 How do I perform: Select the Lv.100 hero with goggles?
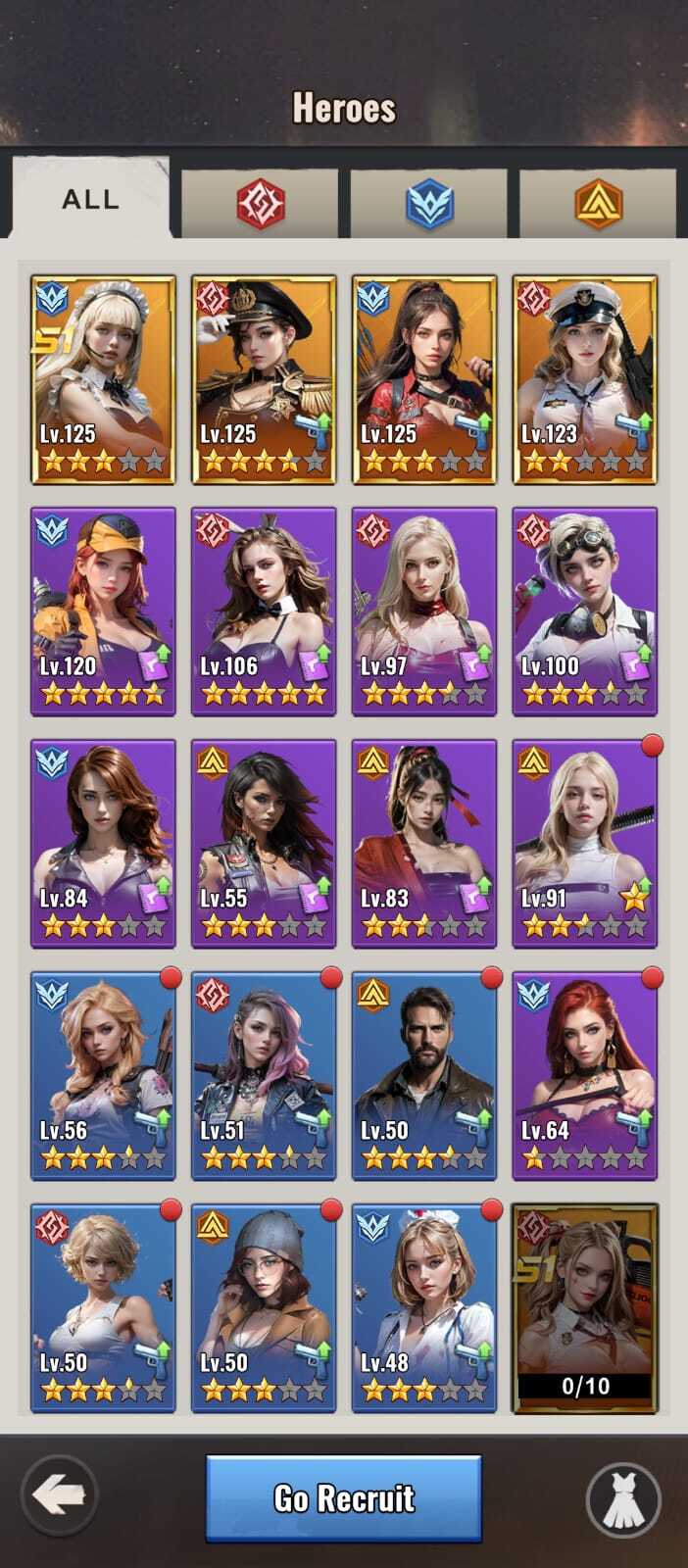click(585, 612)
